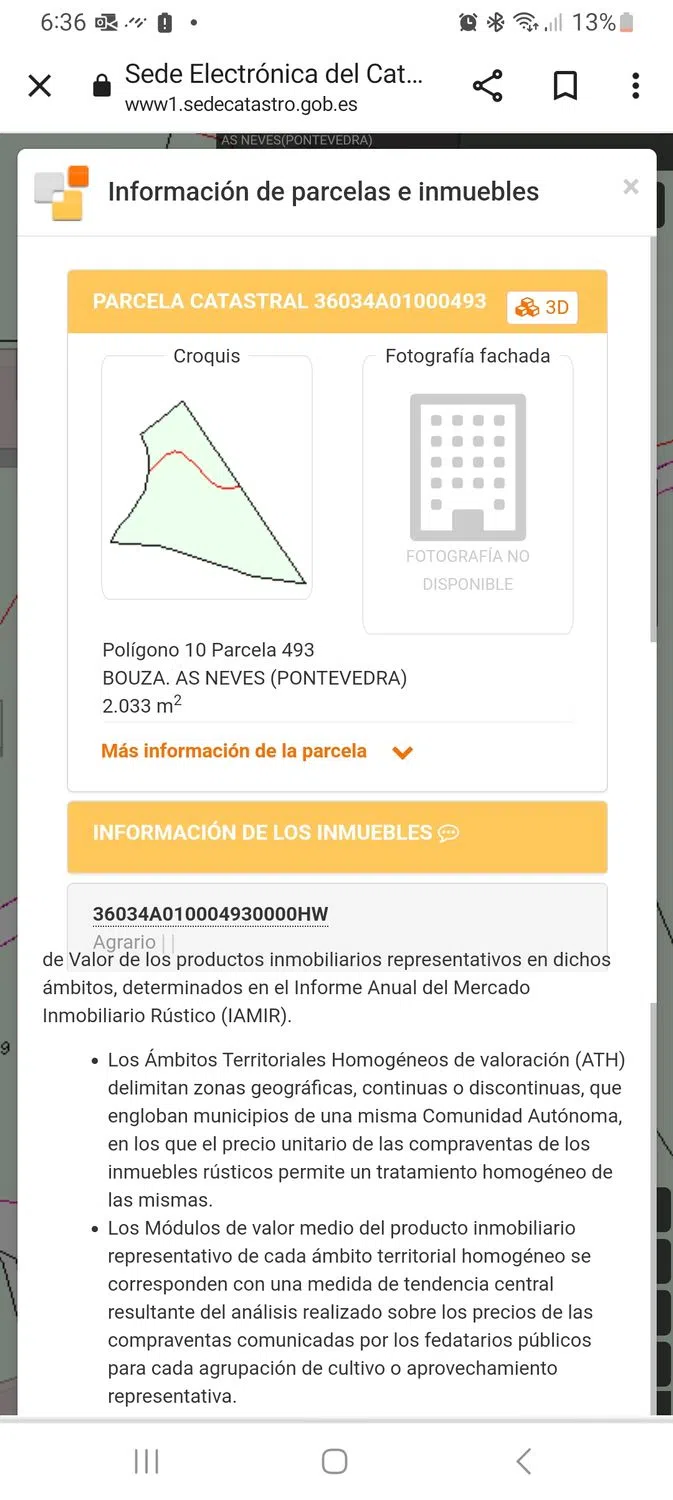Bookmark the current page
Screen dimensions: 673x1500
point(565,87)
